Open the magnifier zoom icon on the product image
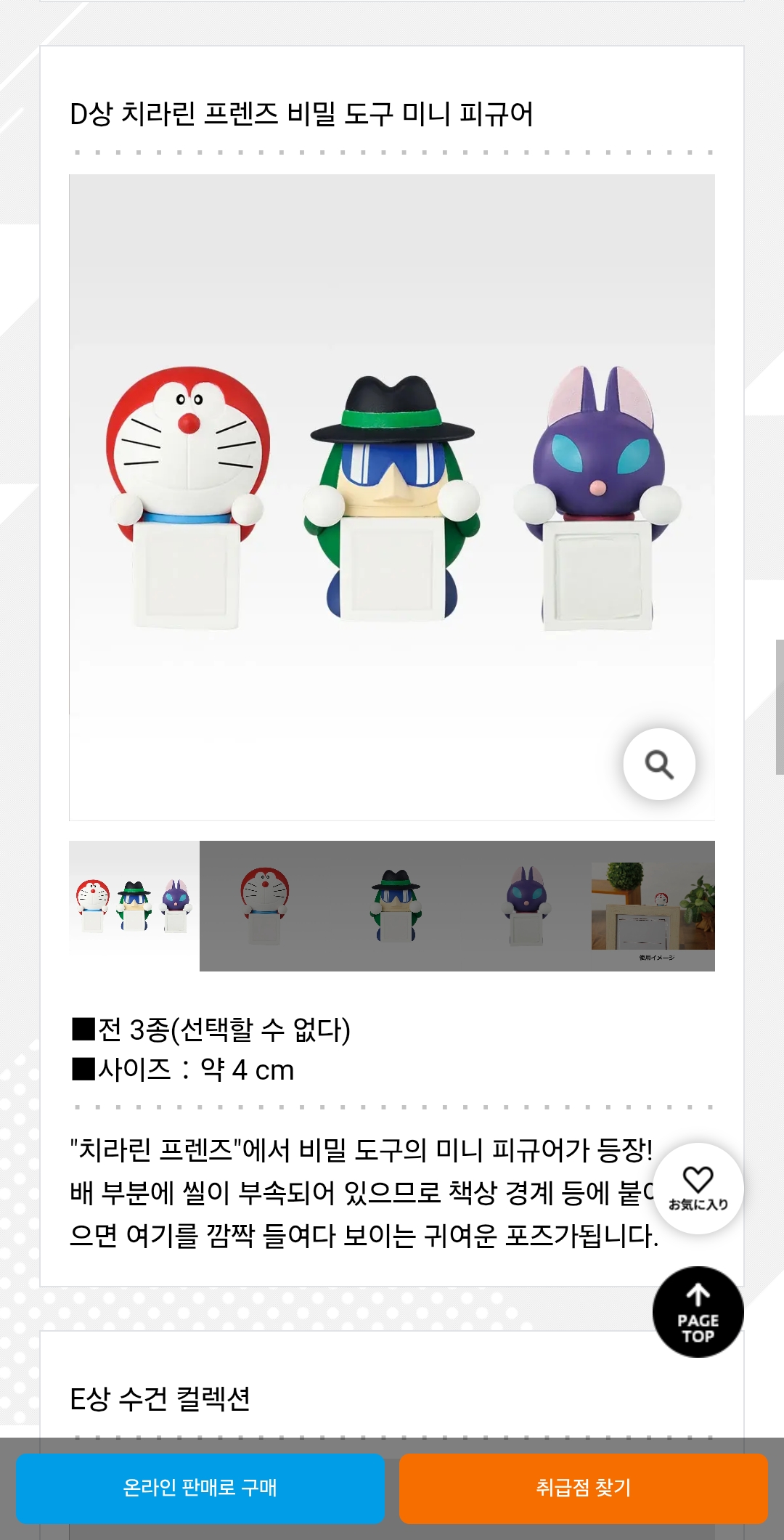The height and width of the screenshot is (1540, 784). (659, 763)
